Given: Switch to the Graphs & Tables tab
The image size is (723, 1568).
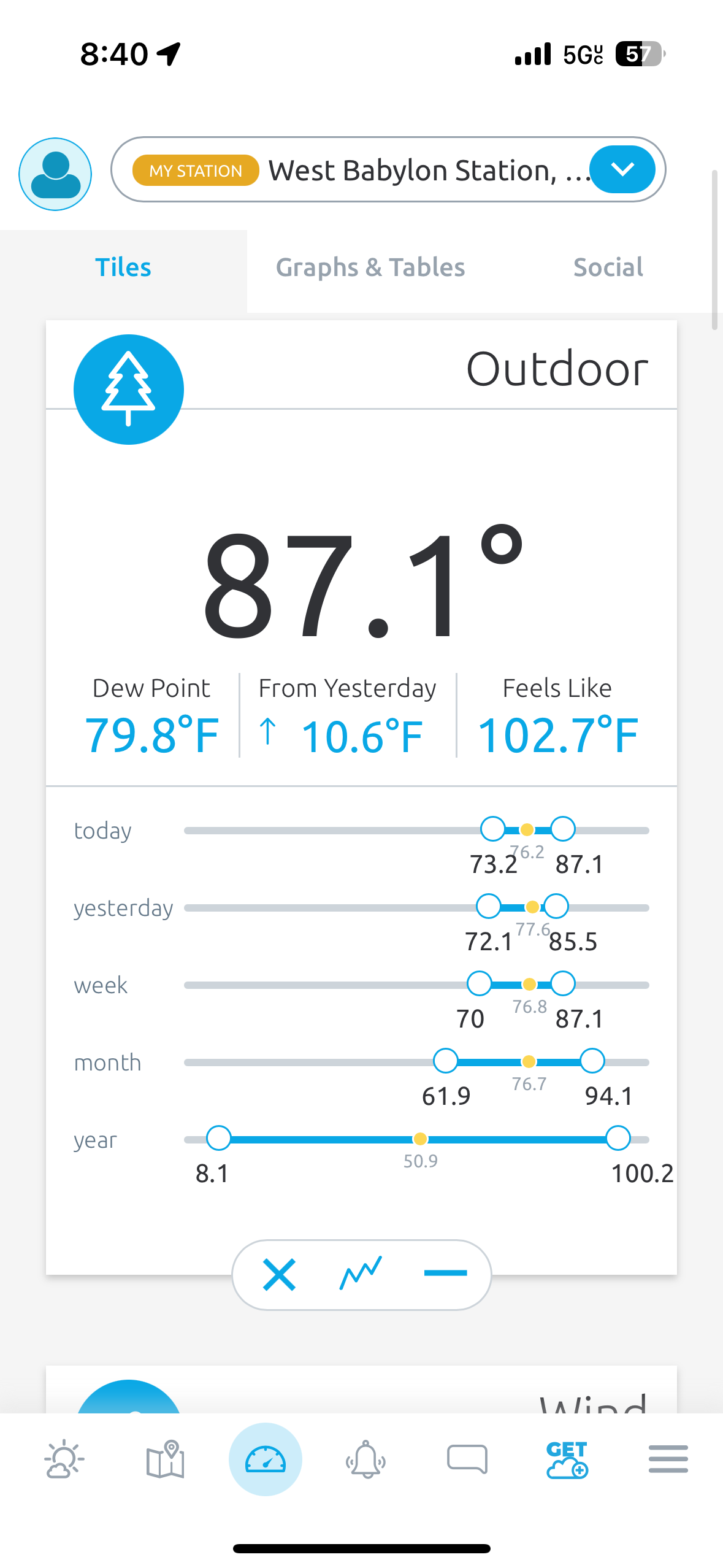Looking at the screenshot, I should point(370,267).
